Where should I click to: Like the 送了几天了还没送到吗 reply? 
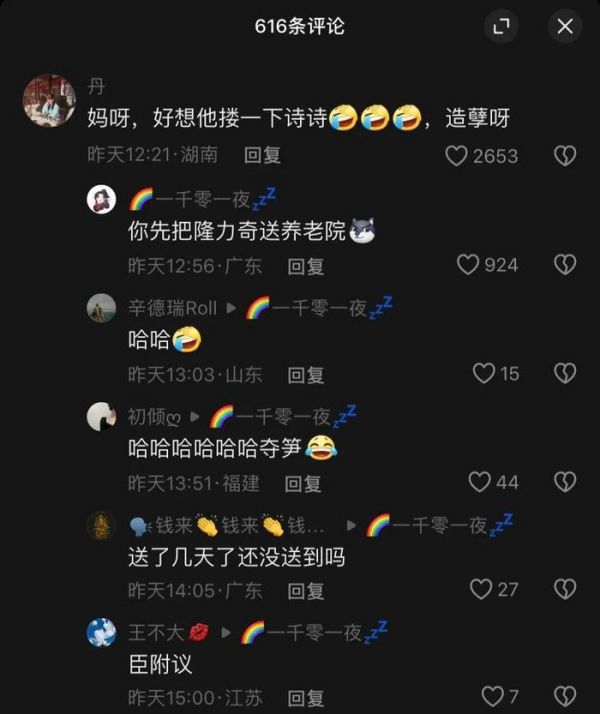tap(483, 590)
